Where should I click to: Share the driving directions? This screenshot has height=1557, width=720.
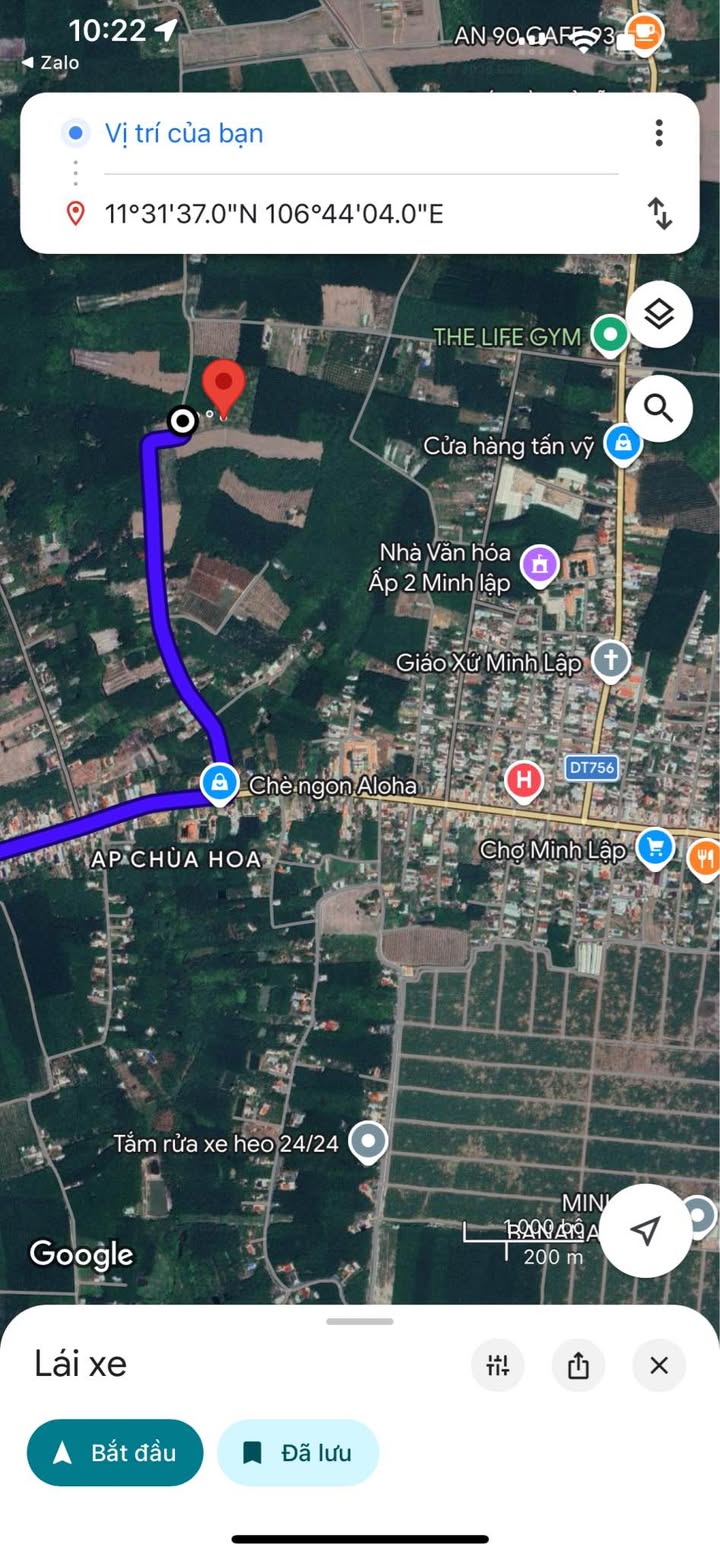578,1365
